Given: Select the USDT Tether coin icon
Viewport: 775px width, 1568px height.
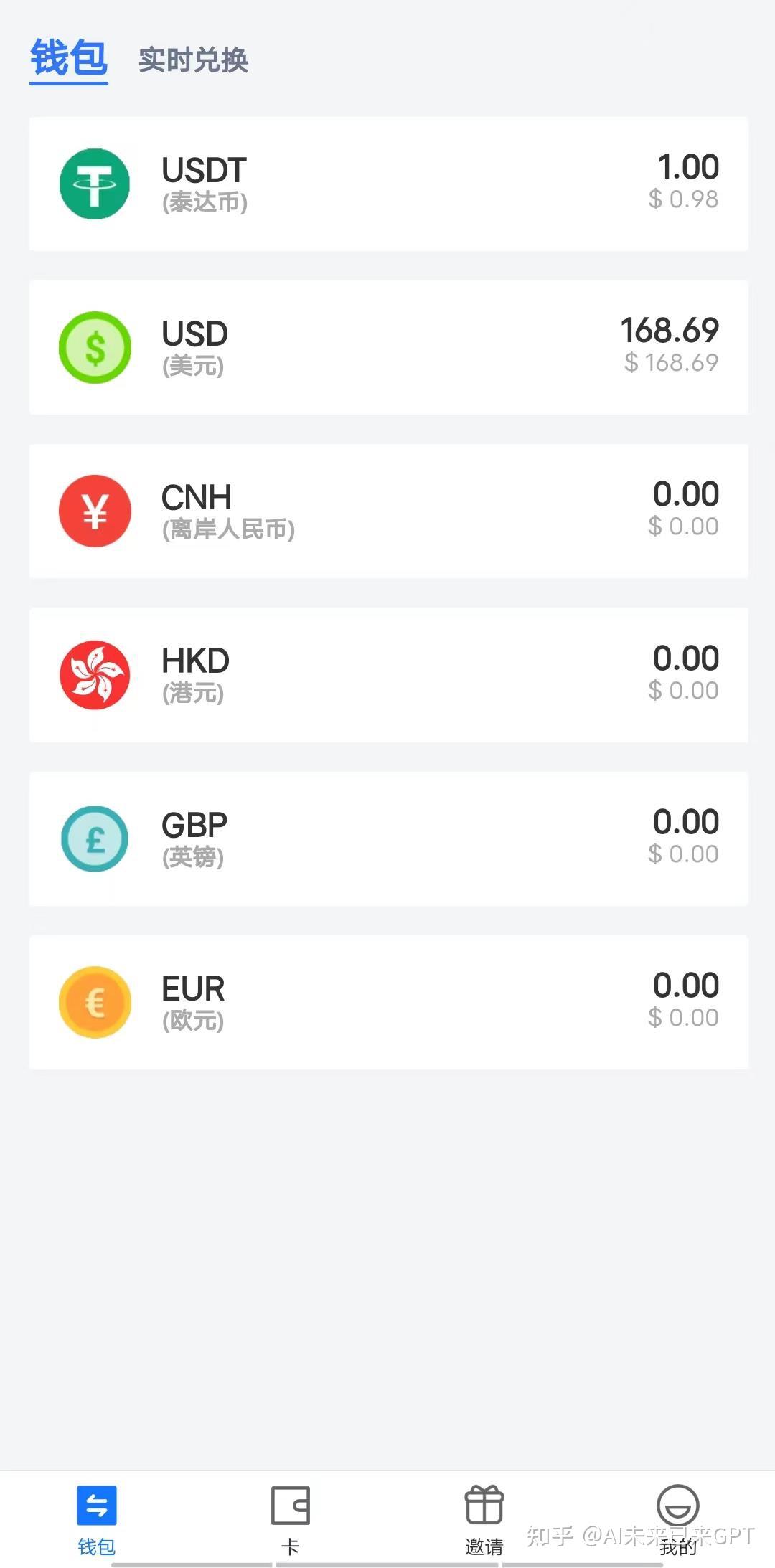Looking at the screenshot, I should [95, 184].
